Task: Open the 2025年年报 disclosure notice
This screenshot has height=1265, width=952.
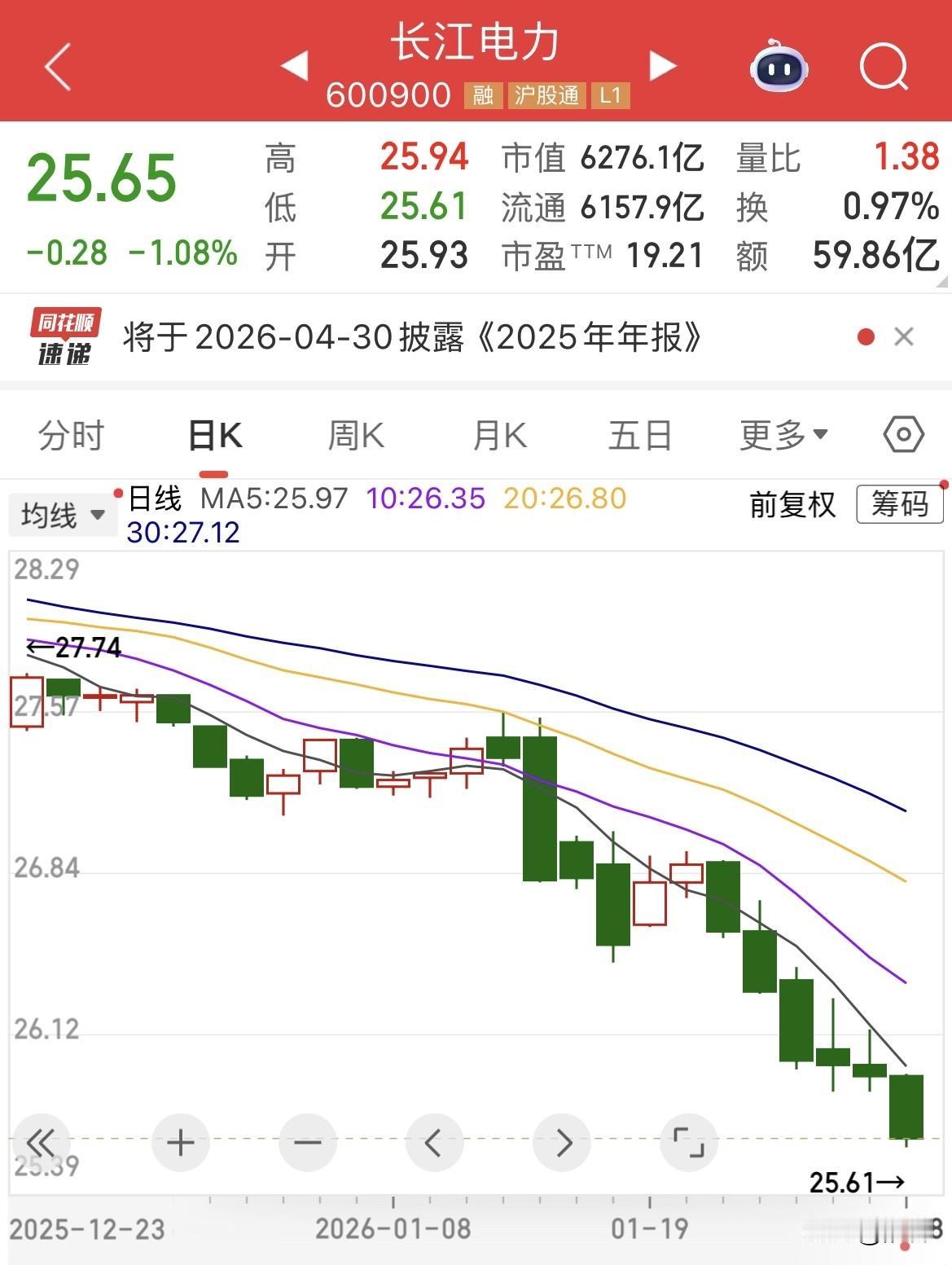Action: click(411, 337)
